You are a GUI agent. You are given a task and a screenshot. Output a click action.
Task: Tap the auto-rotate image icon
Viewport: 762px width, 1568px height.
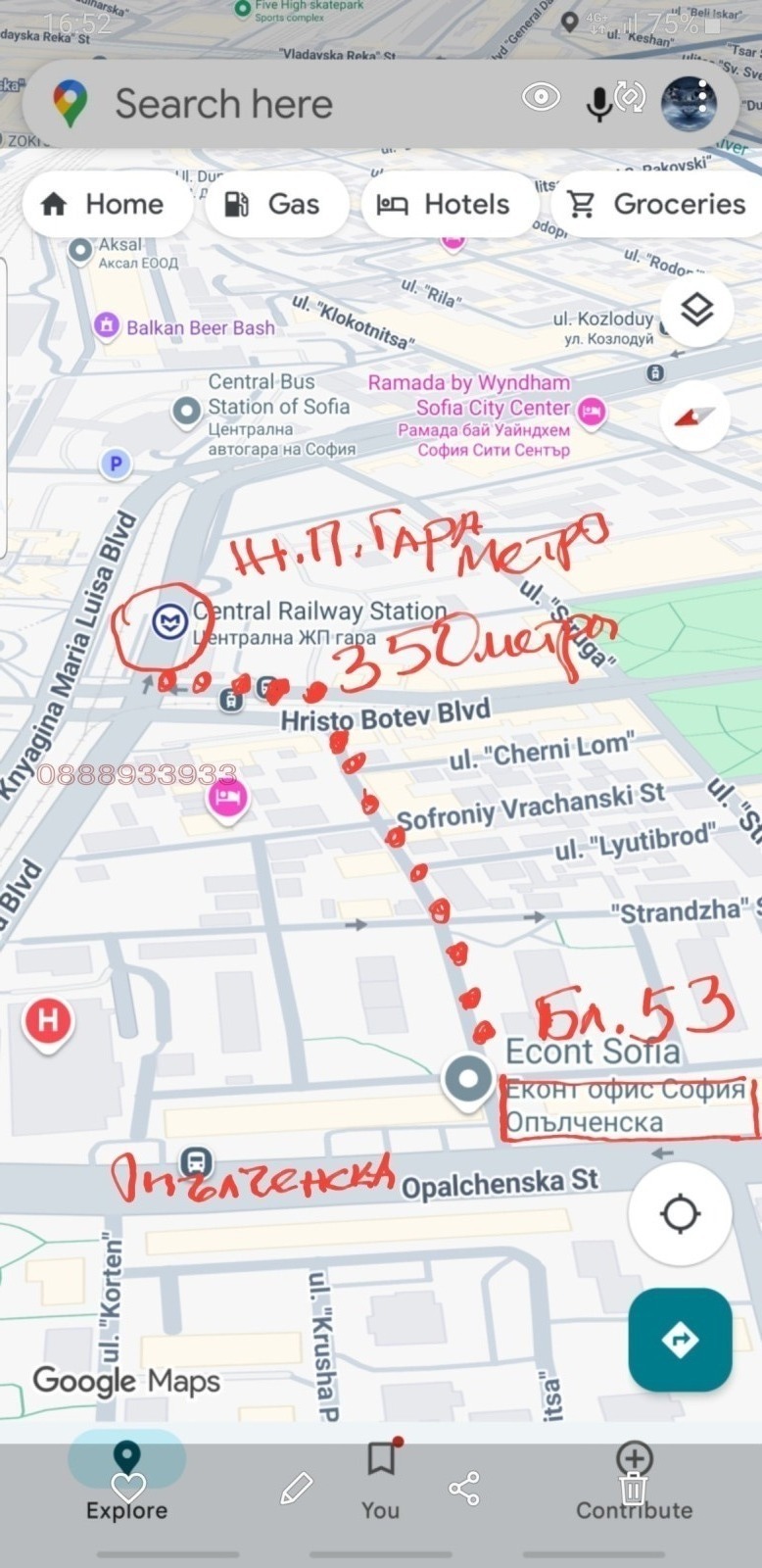click(630, 97)
